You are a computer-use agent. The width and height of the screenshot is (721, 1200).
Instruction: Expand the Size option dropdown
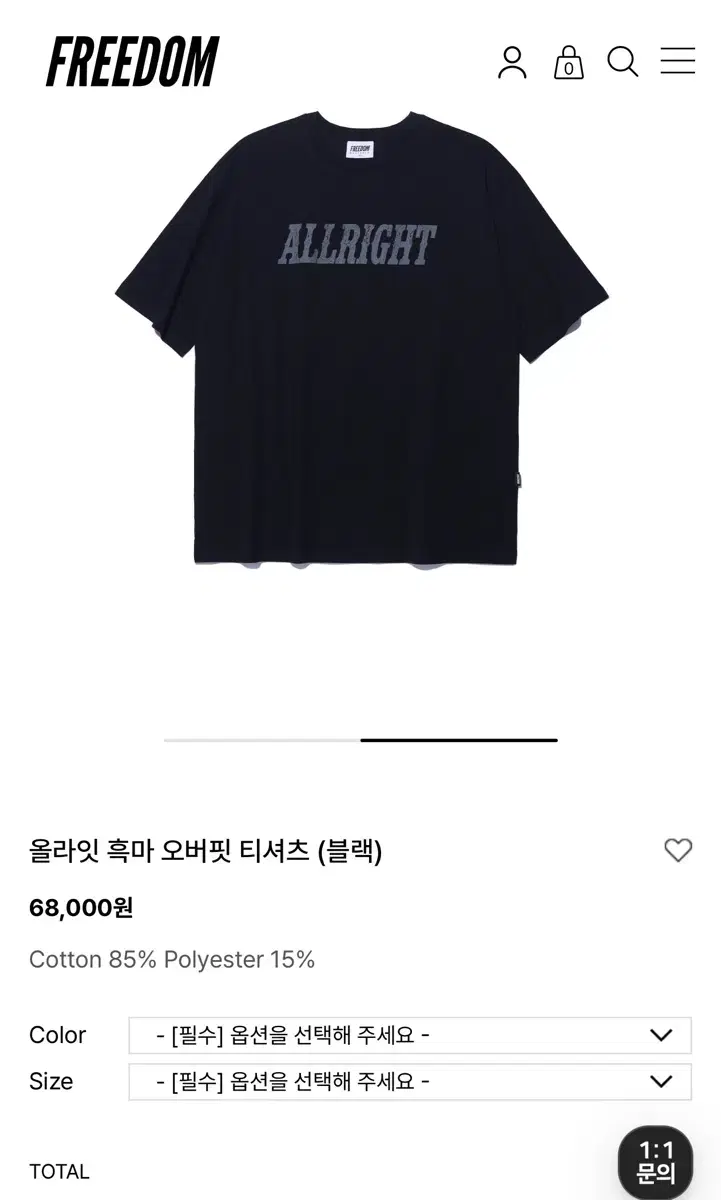[410, 1081]
